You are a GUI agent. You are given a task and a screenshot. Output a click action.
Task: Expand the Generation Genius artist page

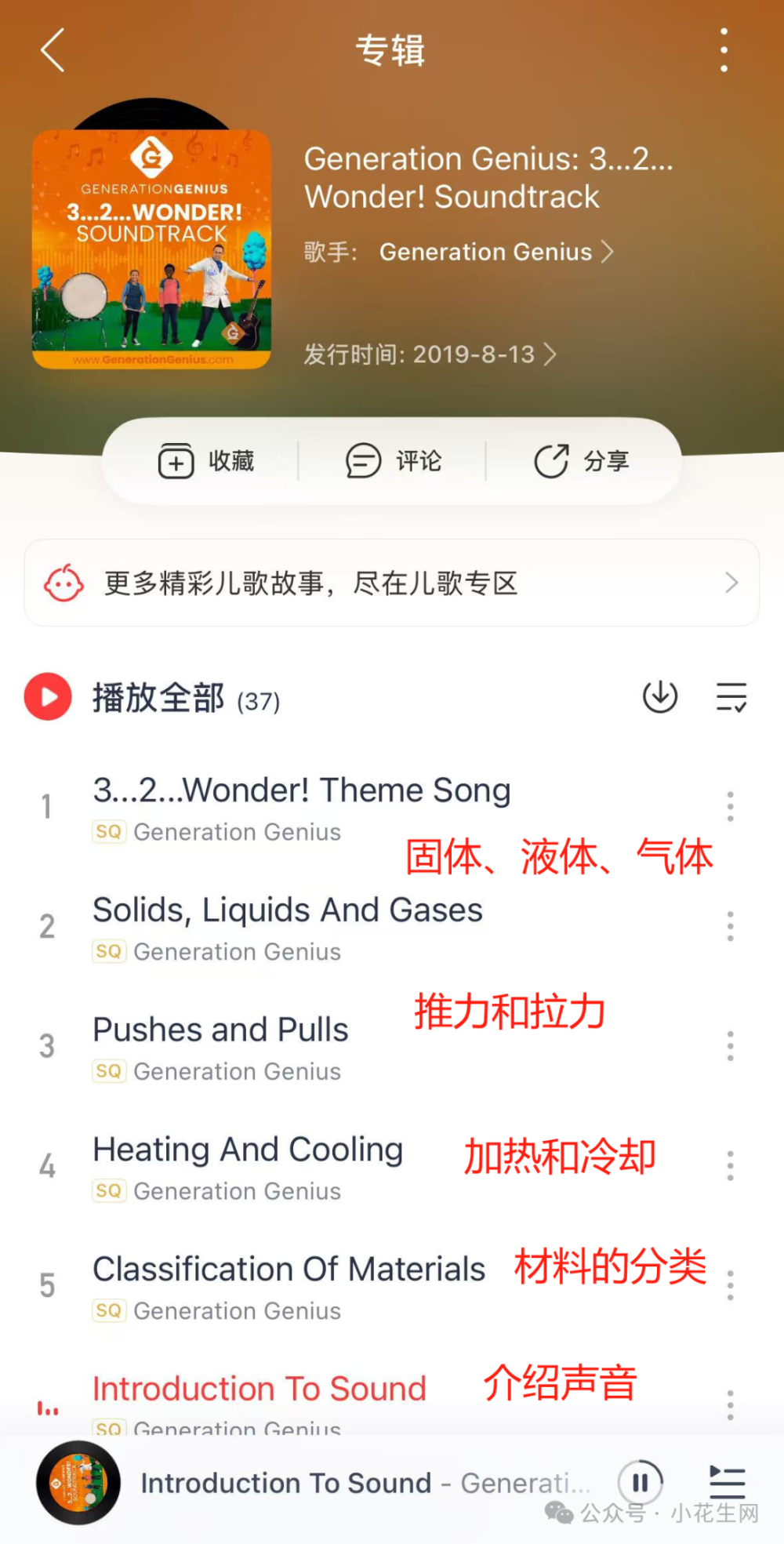tap(495, 252)
